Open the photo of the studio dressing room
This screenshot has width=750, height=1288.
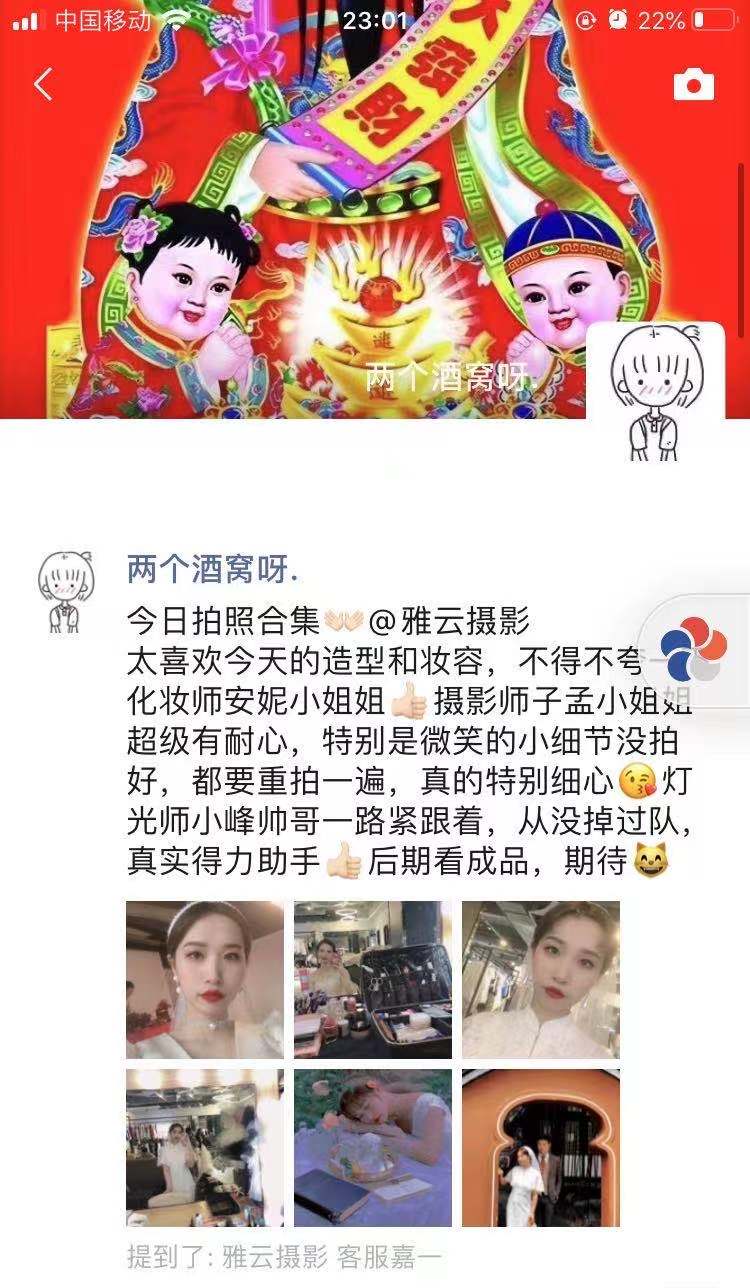[x=205, y=1148]
